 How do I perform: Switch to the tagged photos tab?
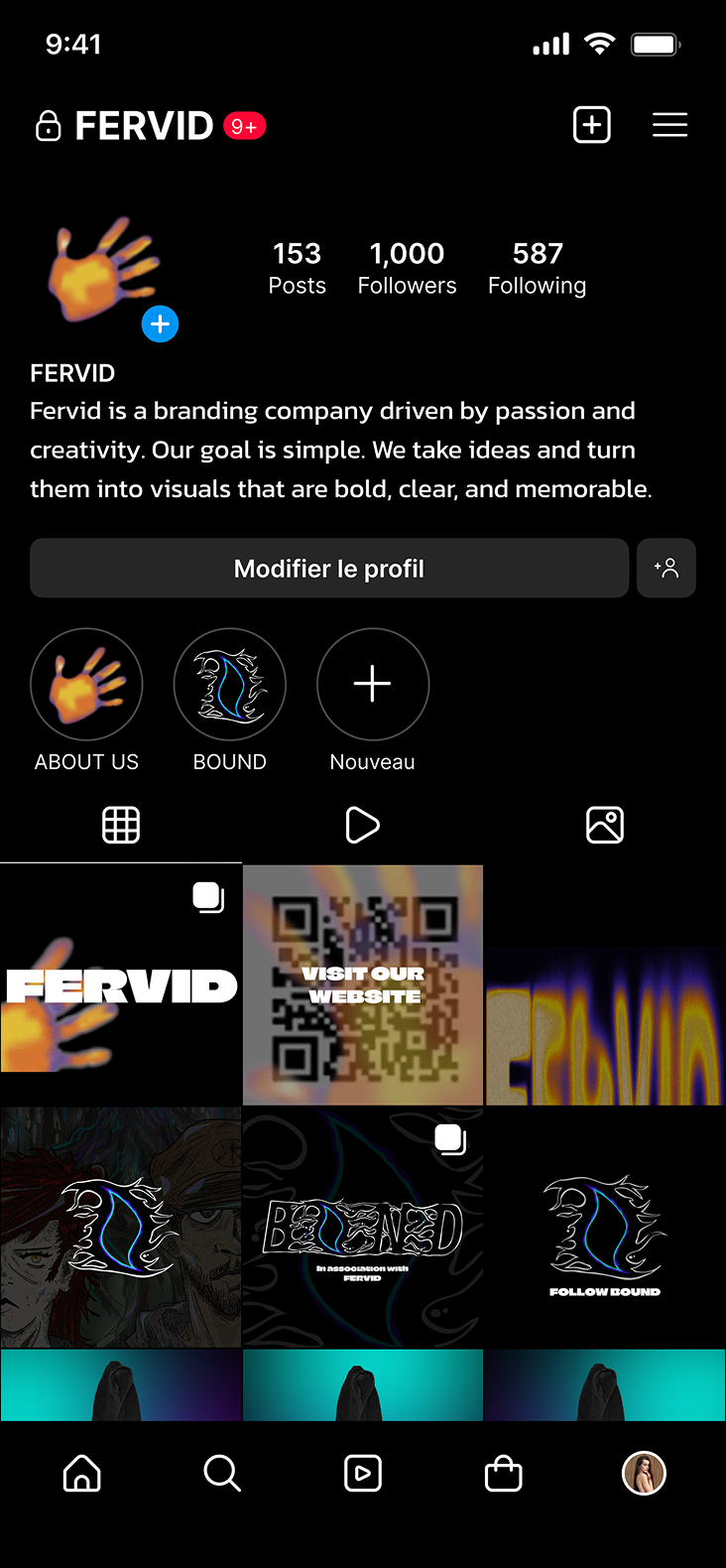click(605, 825)
